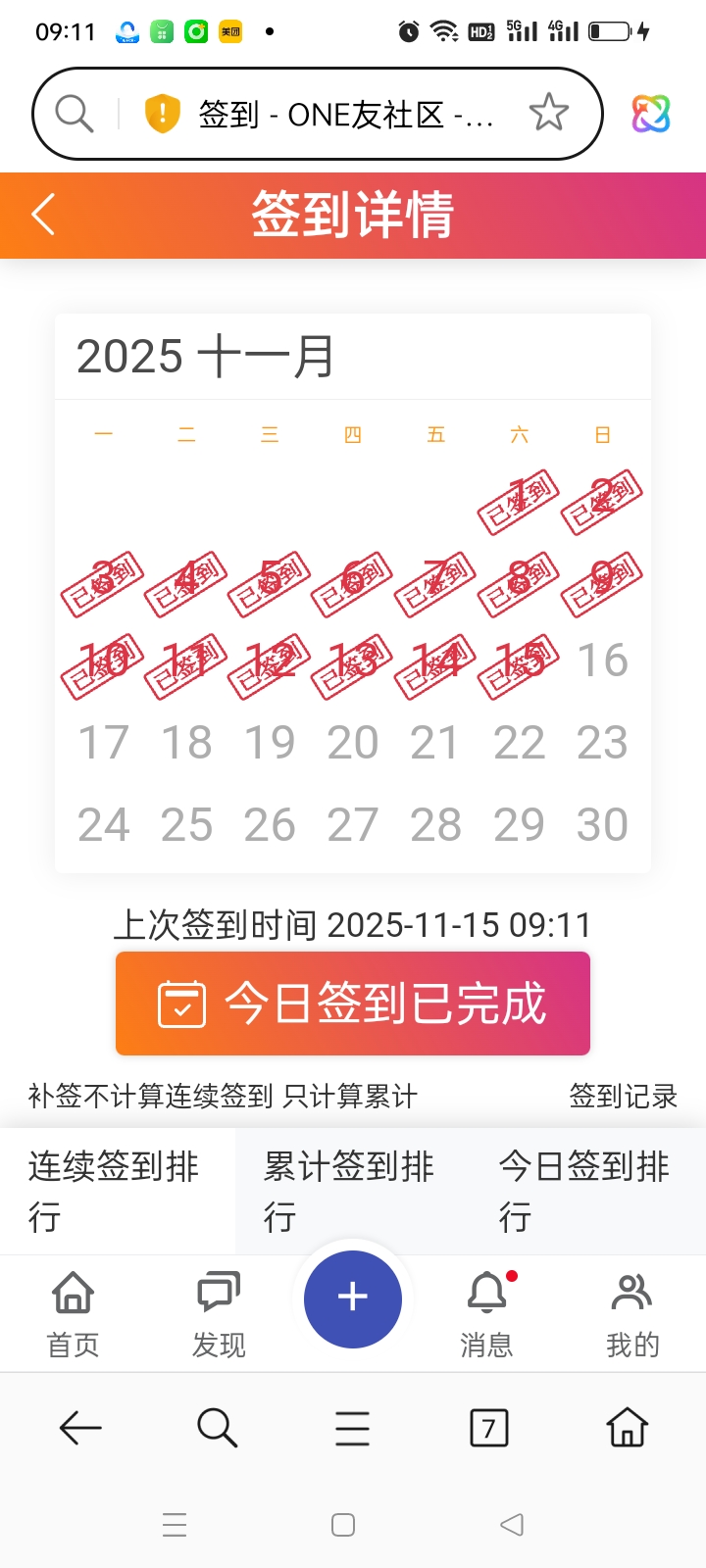The width and height of the screenshot is (706, 1568).
Task: Bookmark this page with the star icon
Action: coord(548,114)
